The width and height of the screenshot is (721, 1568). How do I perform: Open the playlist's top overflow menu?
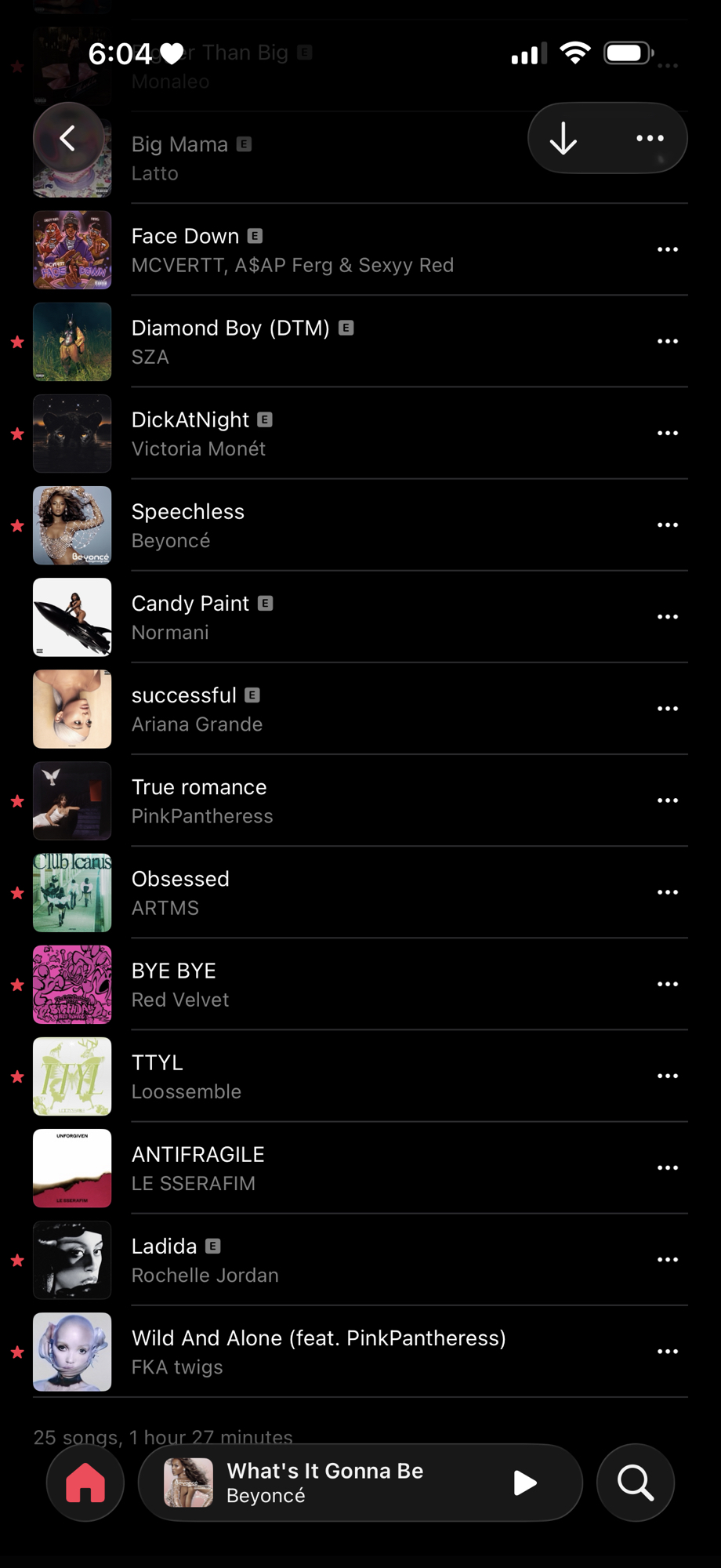(650, 139)
